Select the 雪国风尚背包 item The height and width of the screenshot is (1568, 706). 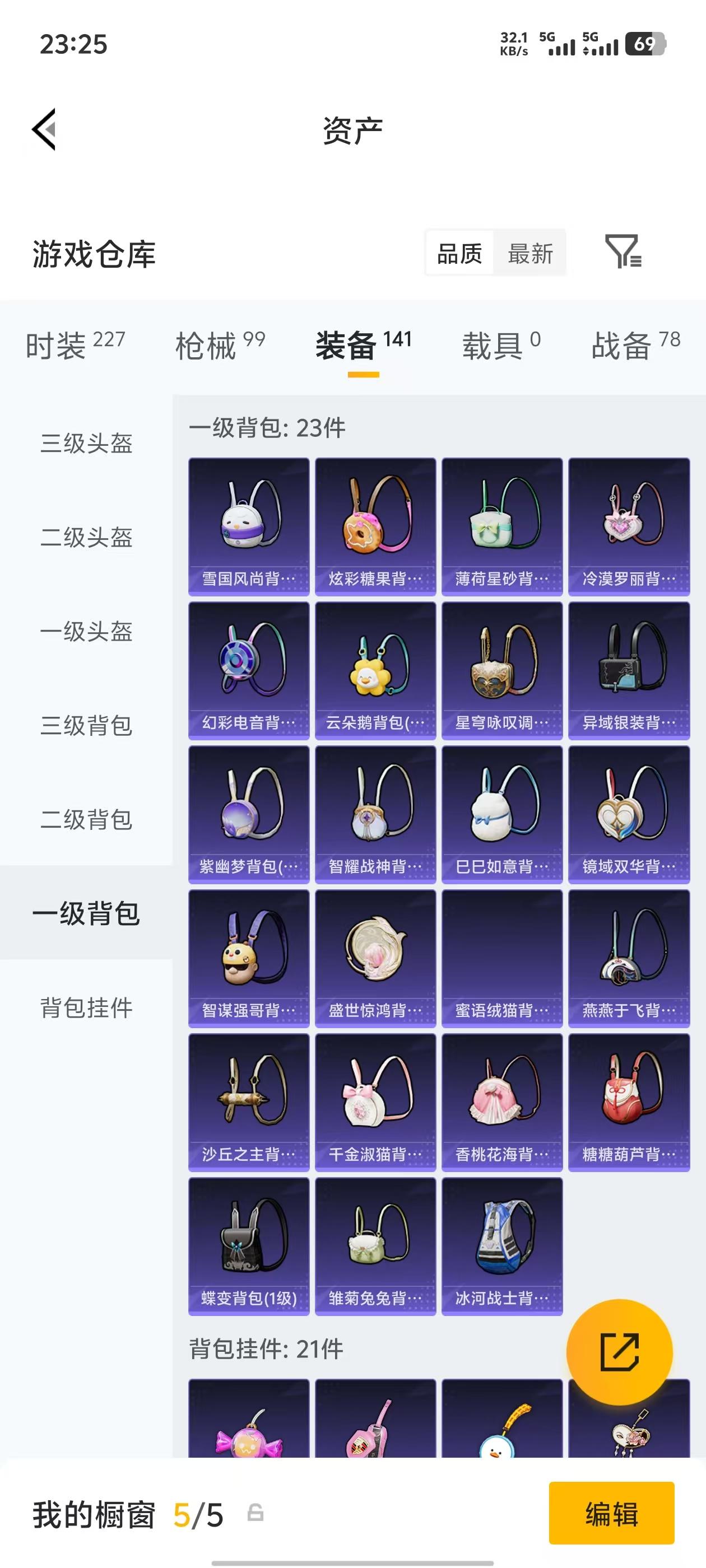tap(249, 524)
